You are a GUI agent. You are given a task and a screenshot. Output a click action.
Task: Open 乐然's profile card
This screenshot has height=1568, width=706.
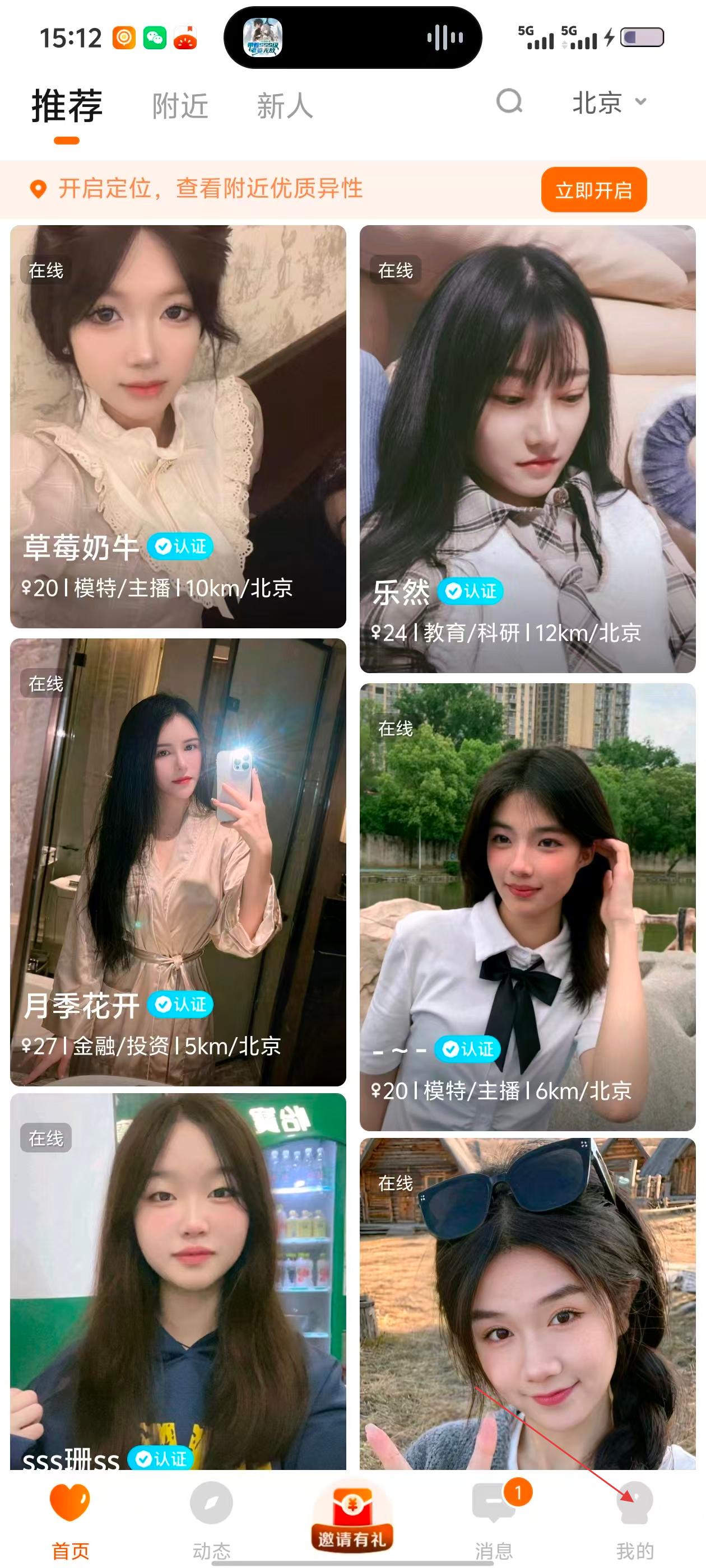tap(527, 449)
